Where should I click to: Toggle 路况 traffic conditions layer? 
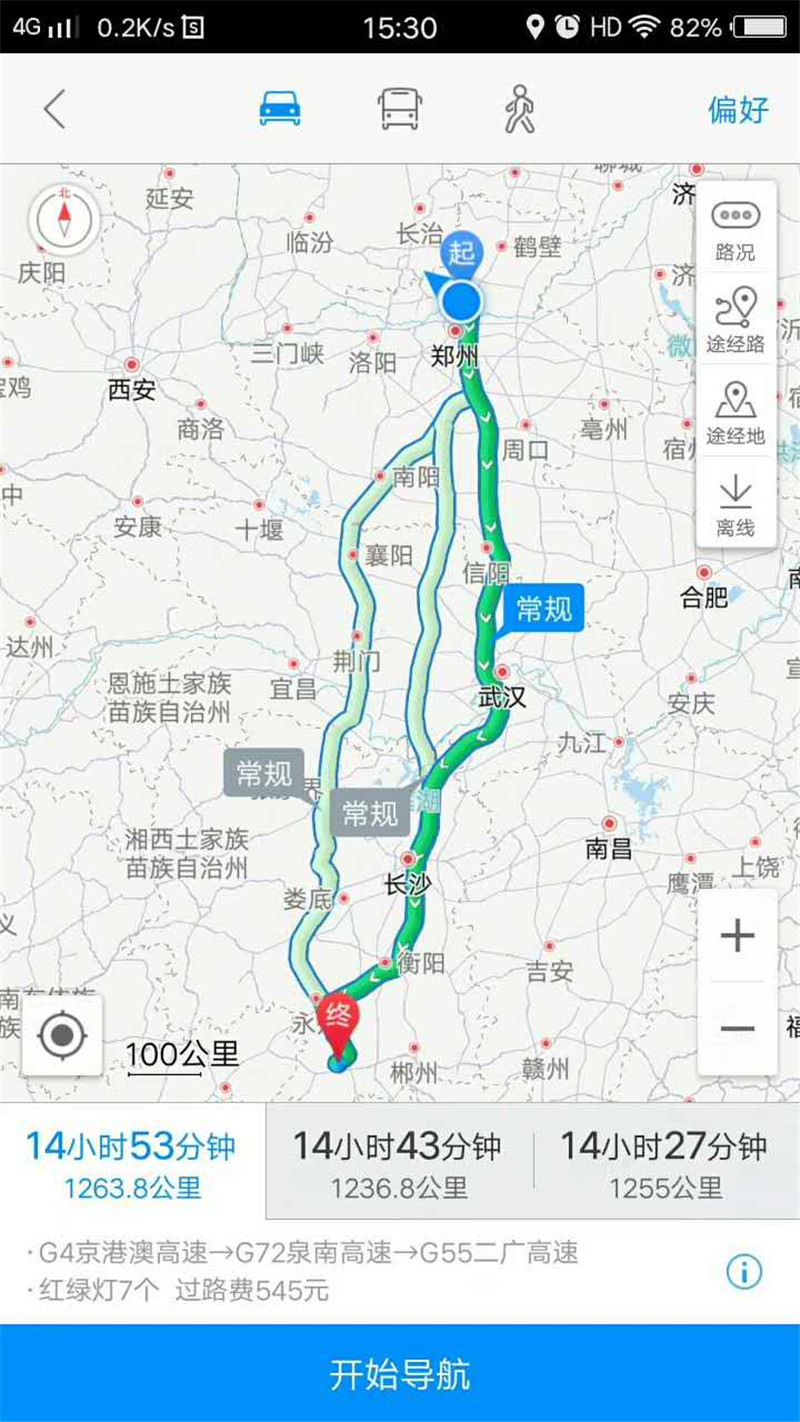point(736,230)
